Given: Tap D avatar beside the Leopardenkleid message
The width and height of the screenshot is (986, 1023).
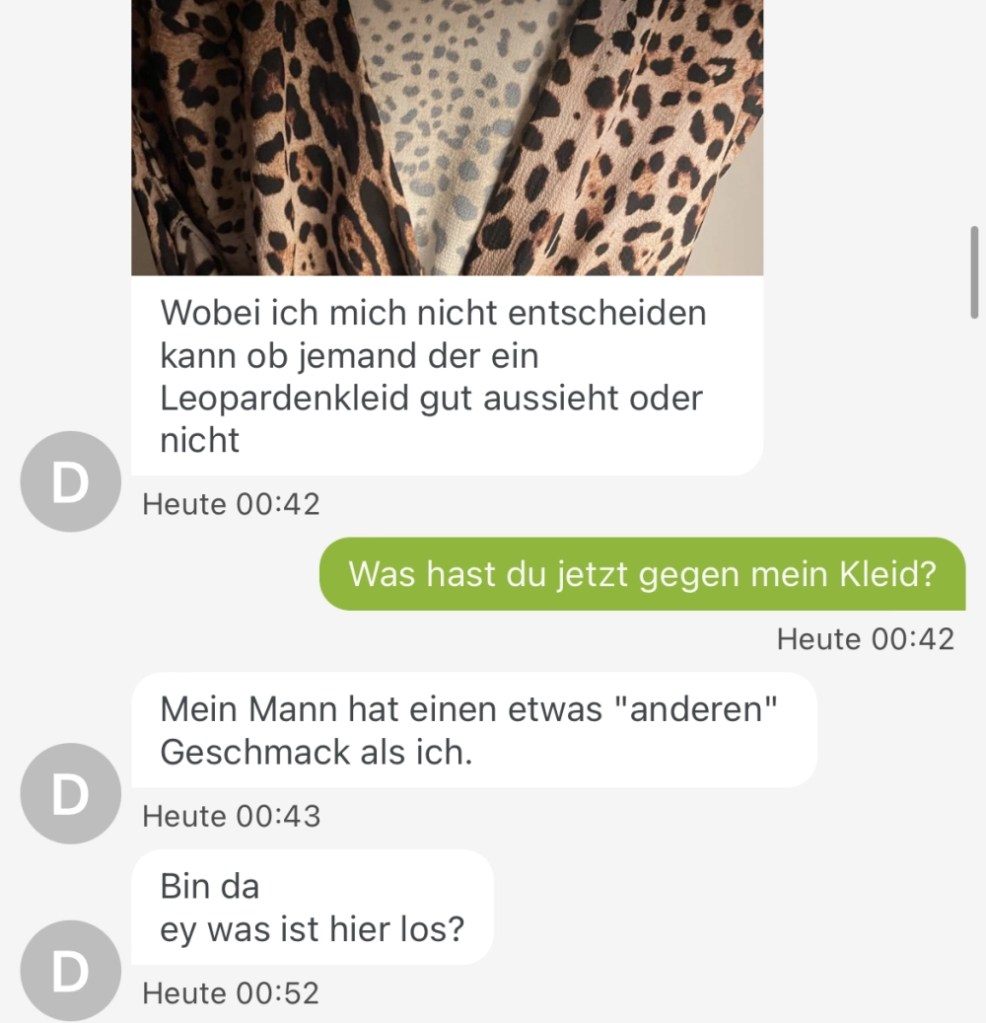Looking at the screenshot, I should 70,481.
